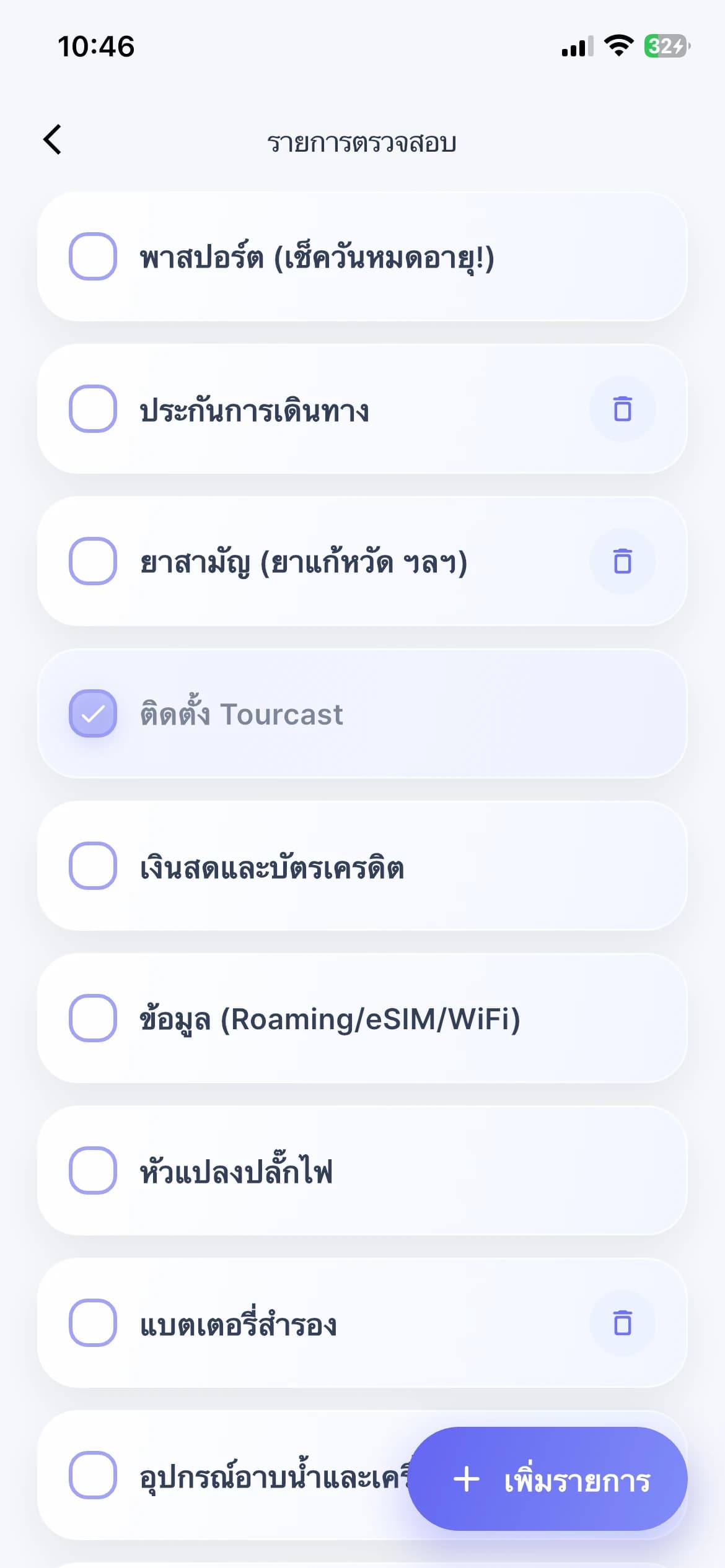Check the พาสปอร์ต checklist item
This screenshot has width=725, height=1568.
(x=93, y=256)
